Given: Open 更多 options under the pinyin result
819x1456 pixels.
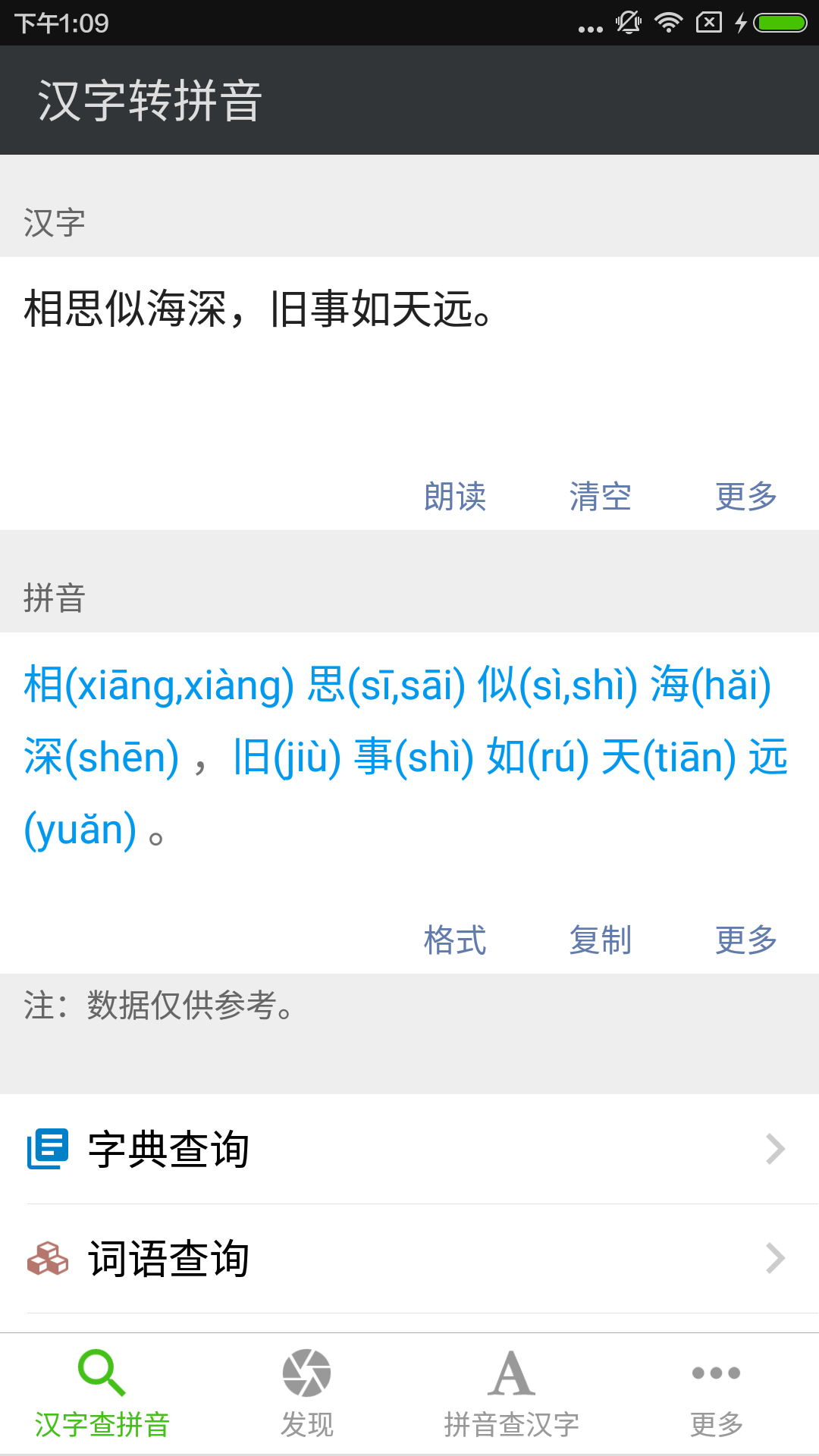Looking at the screenshot, I should click(x=745, y=940).
